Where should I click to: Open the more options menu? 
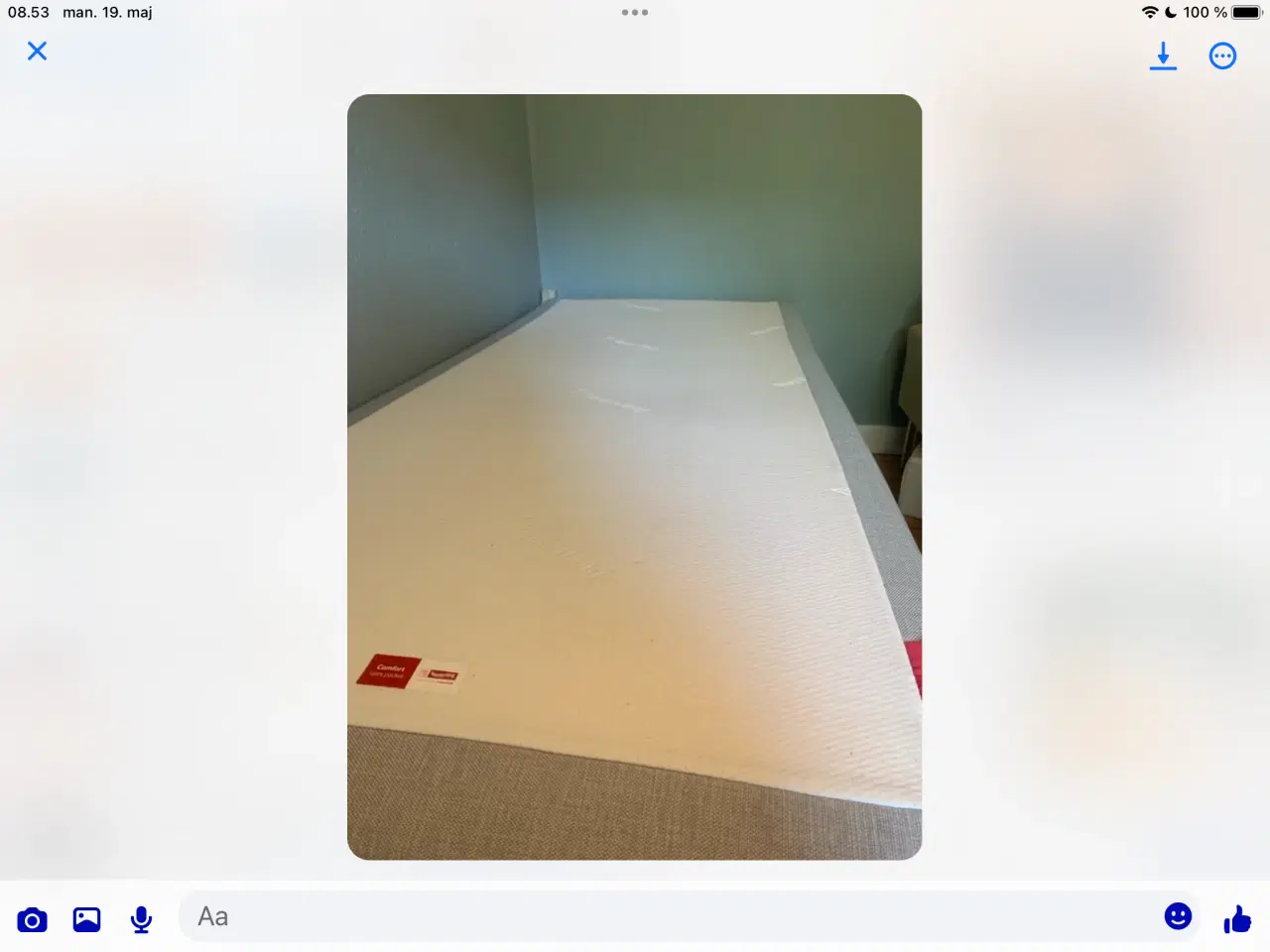(x=1222, y=56)
